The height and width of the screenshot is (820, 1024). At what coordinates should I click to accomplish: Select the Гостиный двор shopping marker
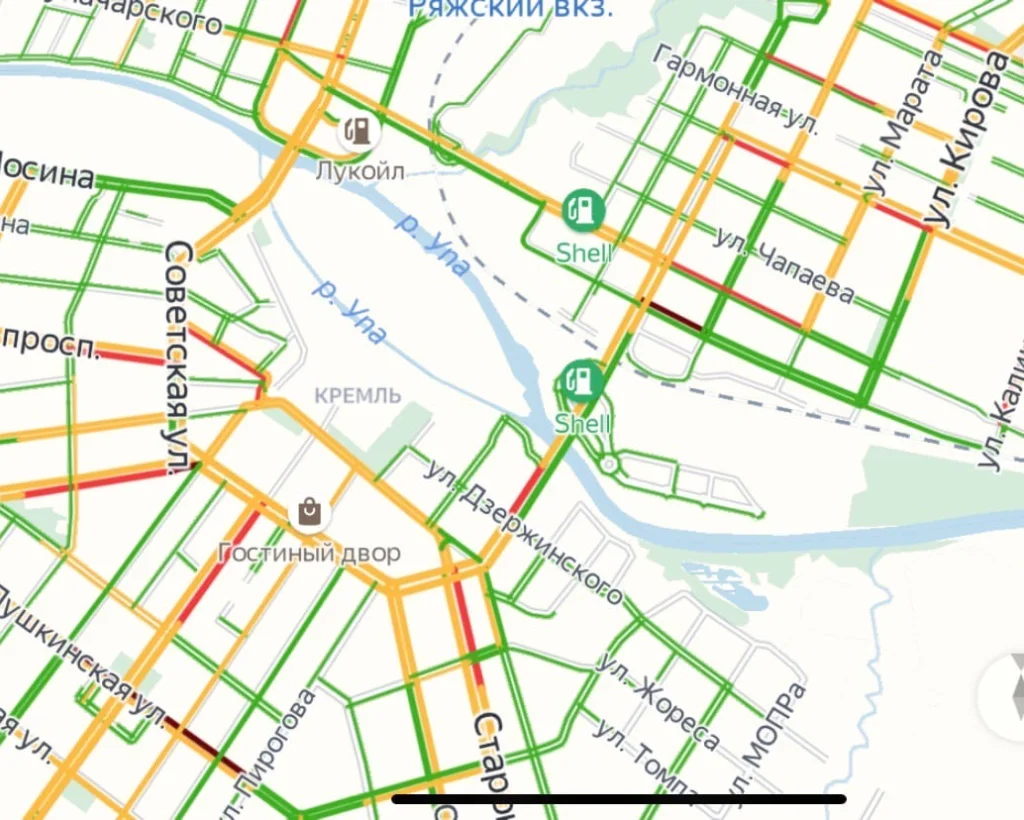coord(309,514)
